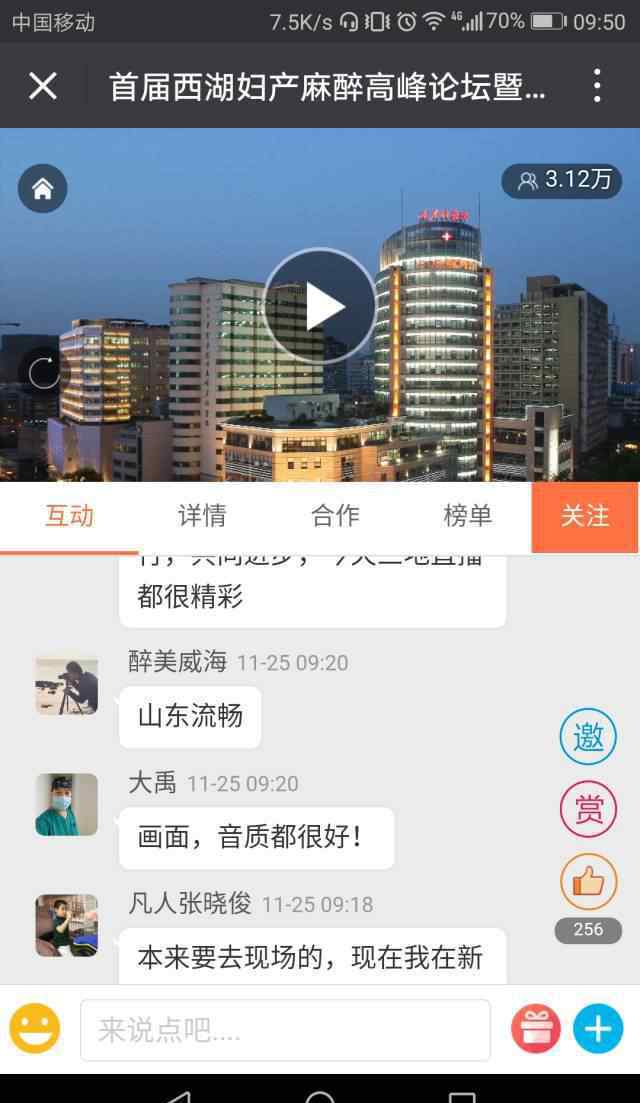This screenshot has width=640, height=1103.
Task: View 大禹's profile avatar
Action: coord(67,805)
